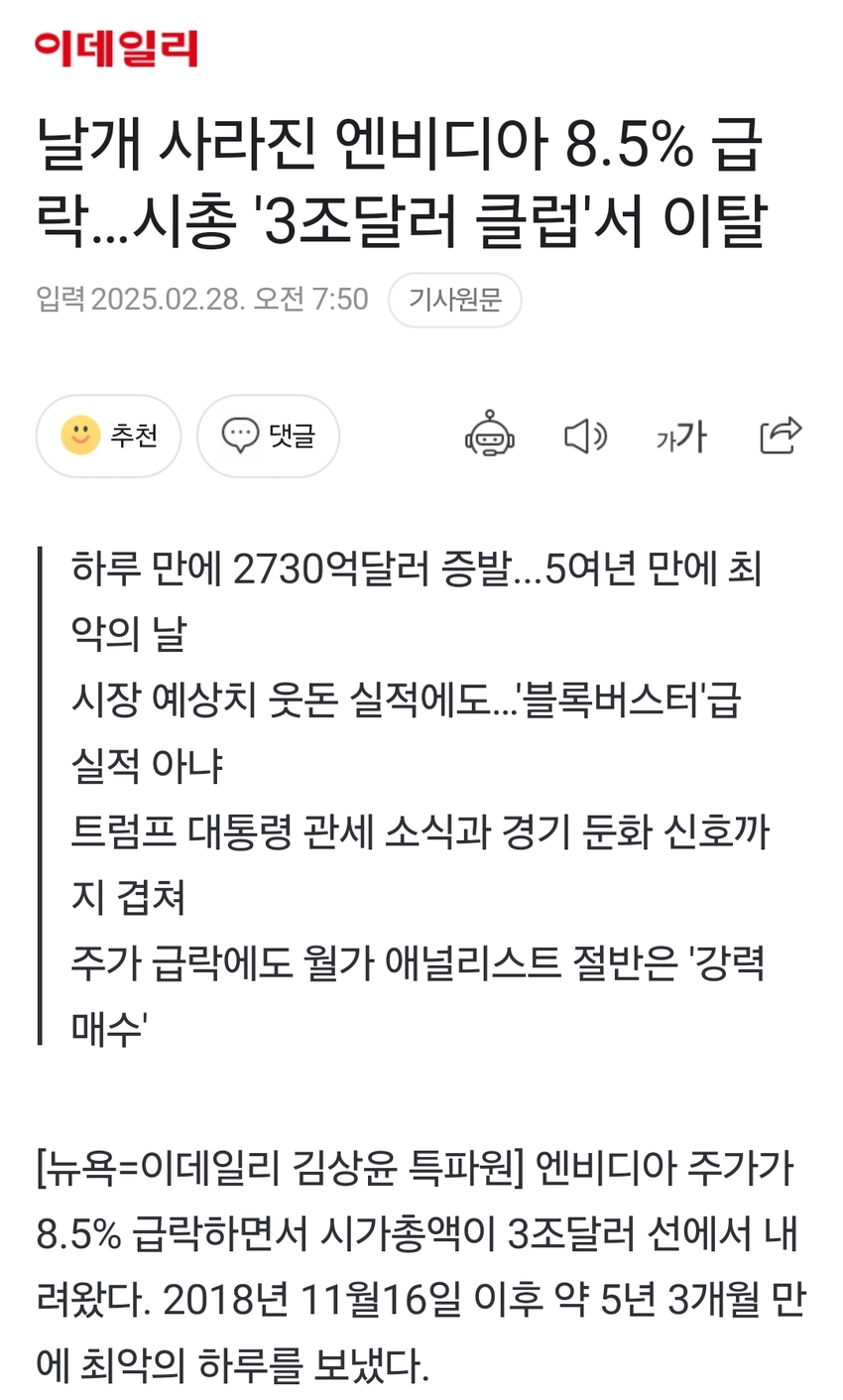Open the 기사원문 original article link
The height and width of the screenshot is (1400, 843).
[x=454, y=300]
